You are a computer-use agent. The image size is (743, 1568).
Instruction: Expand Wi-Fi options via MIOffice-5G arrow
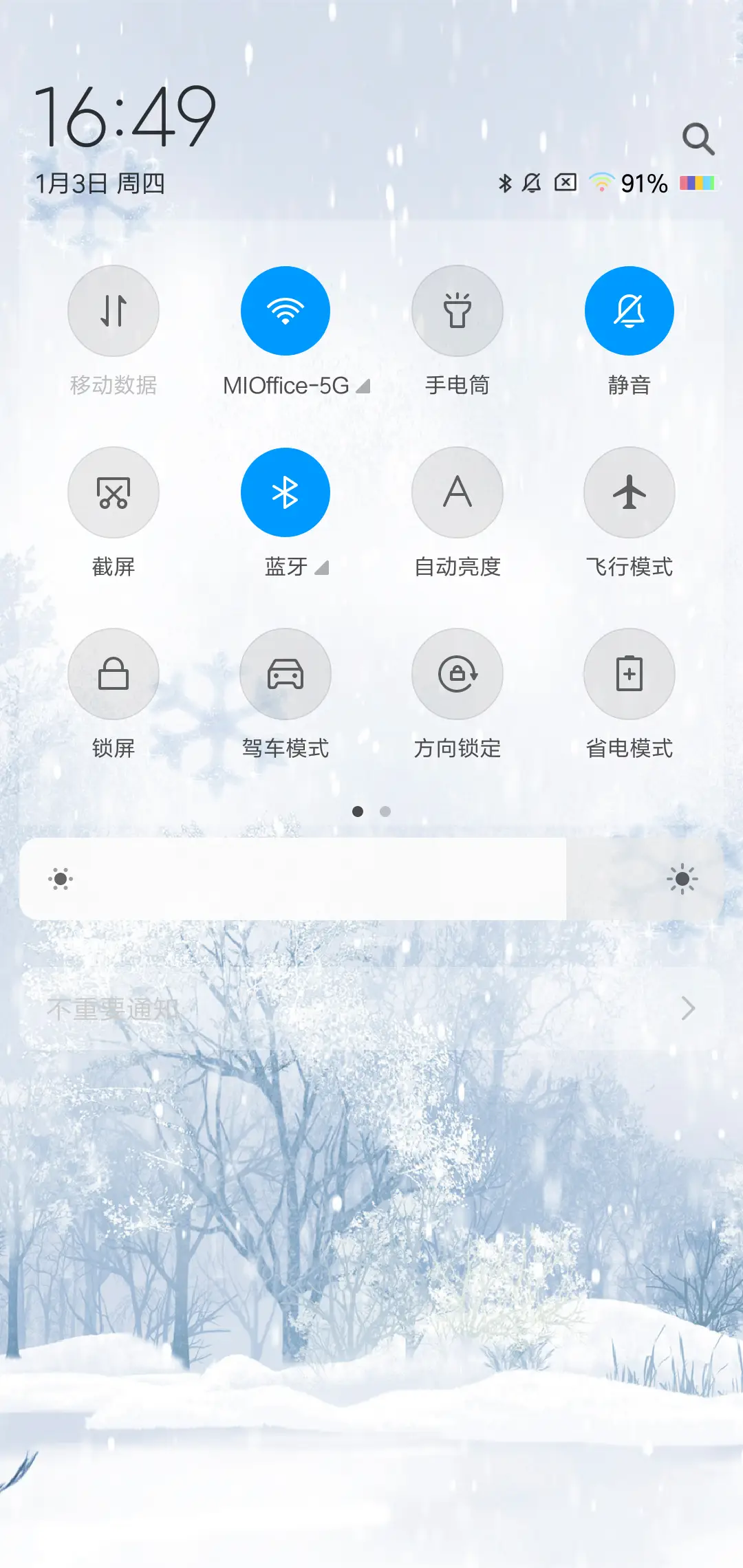[363, 386]
